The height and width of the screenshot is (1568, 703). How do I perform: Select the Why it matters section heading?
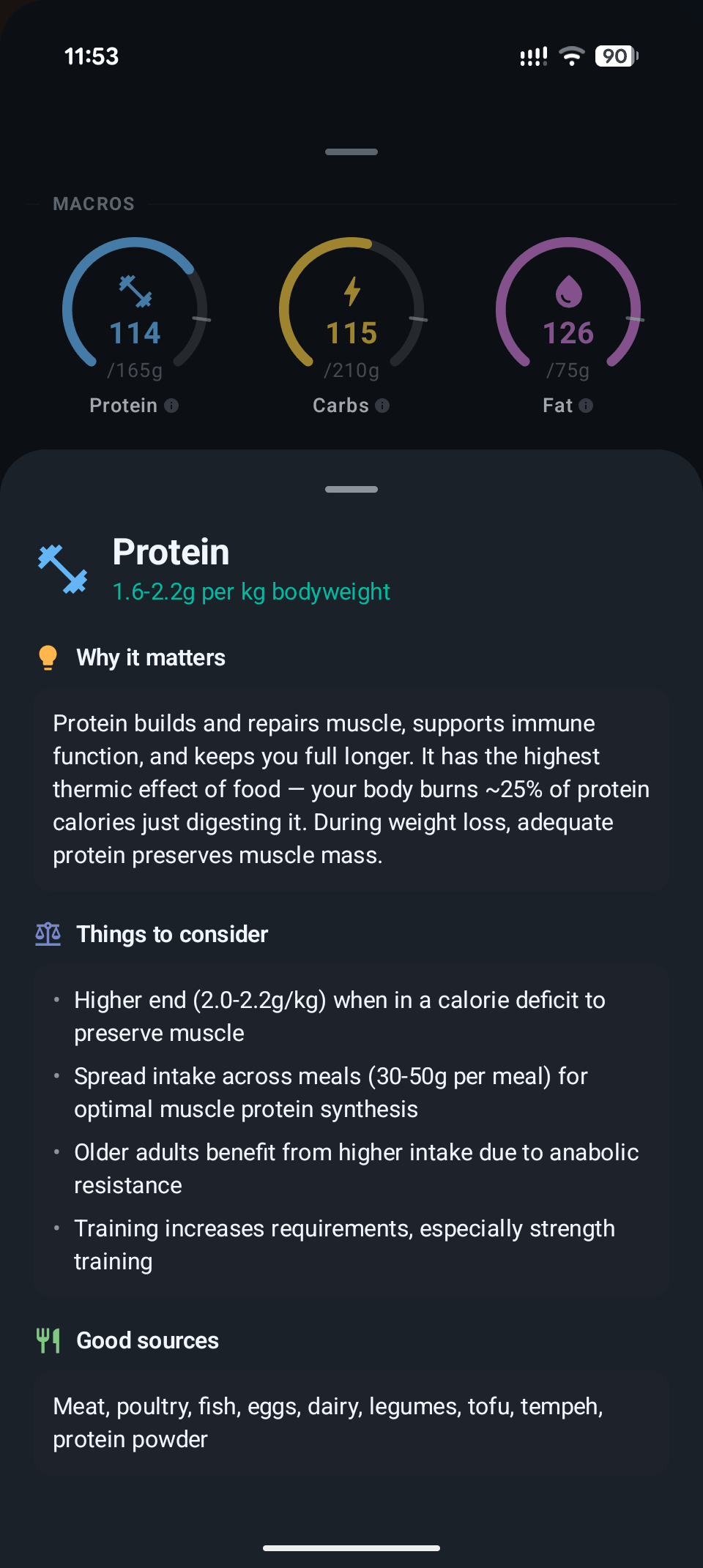(151, 657)
